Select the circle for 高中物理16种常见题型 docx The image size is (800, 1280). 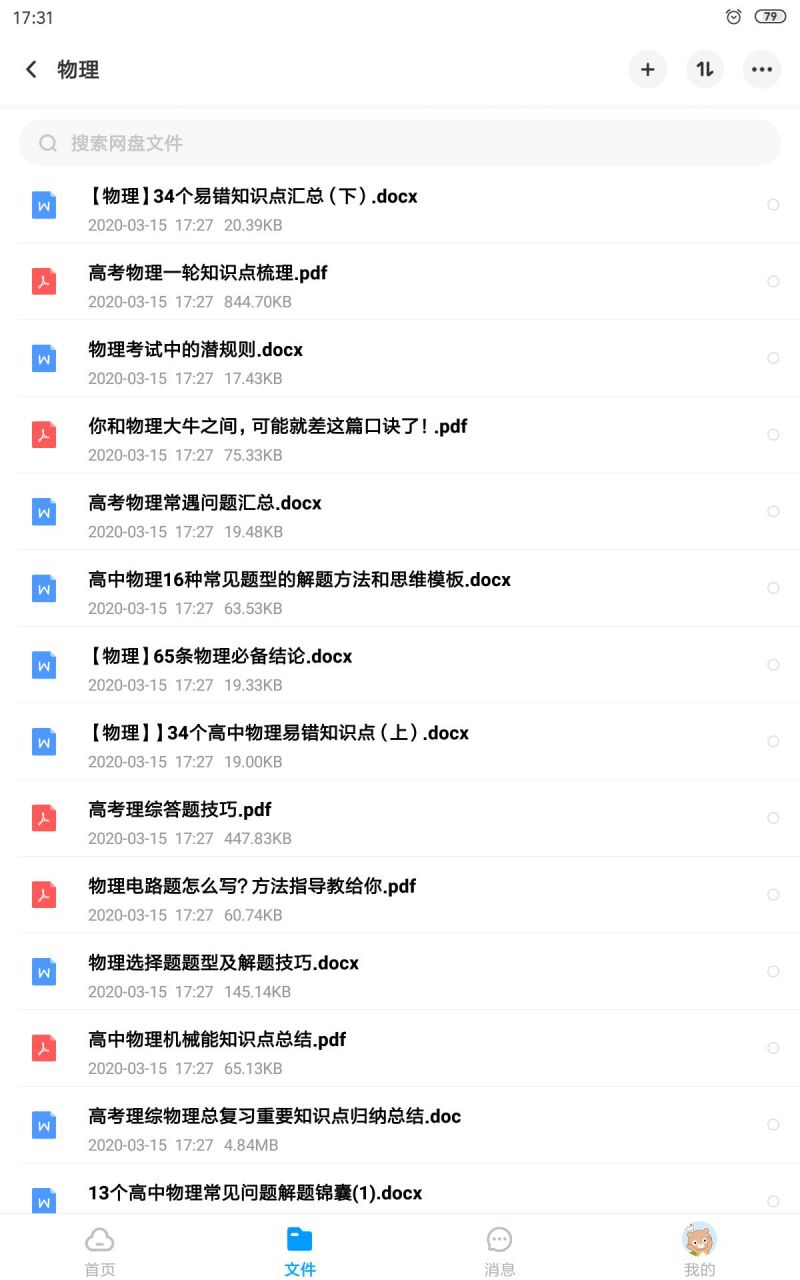click(x=773, y=588)
